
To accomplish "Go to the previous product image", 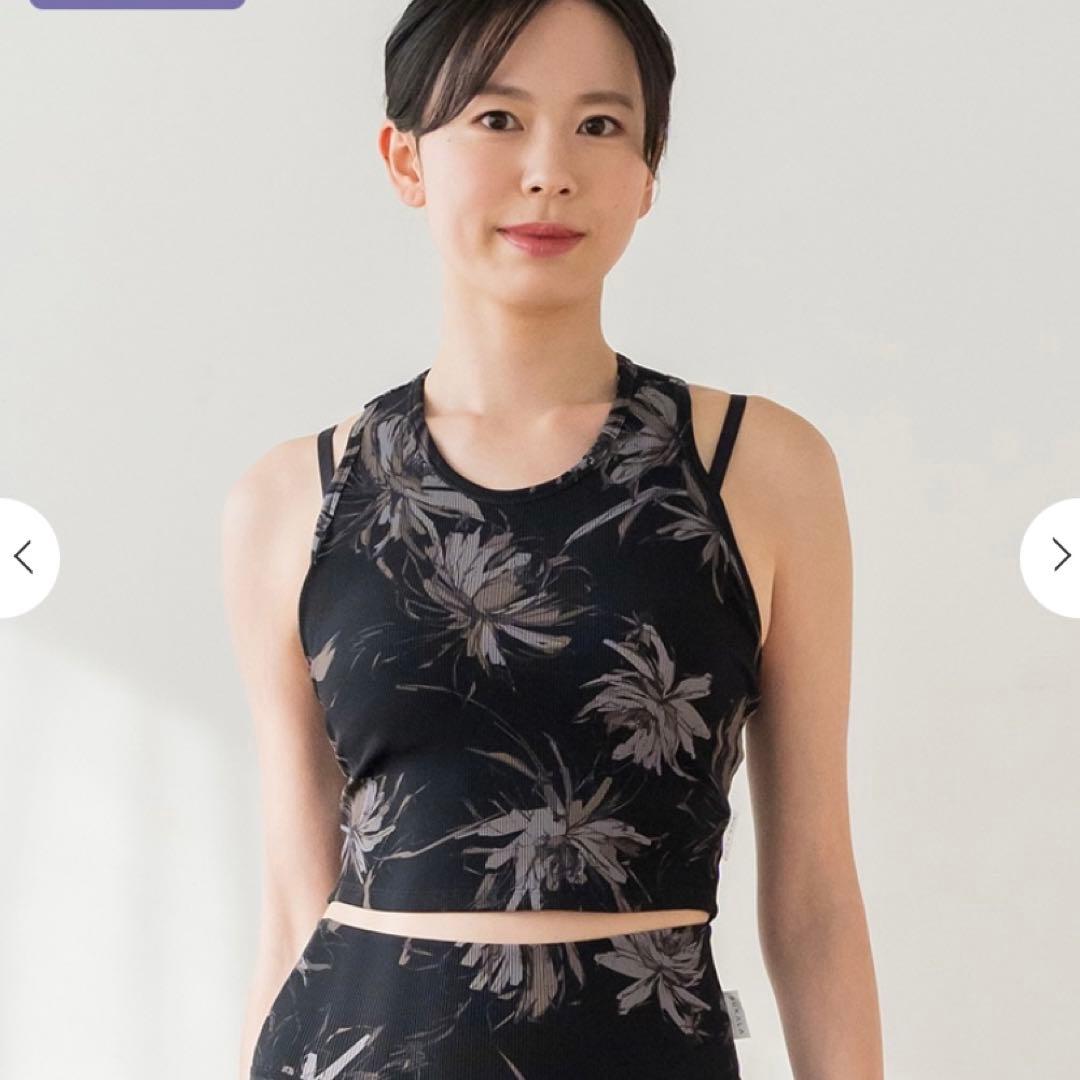I will click(x=24, y=557).
